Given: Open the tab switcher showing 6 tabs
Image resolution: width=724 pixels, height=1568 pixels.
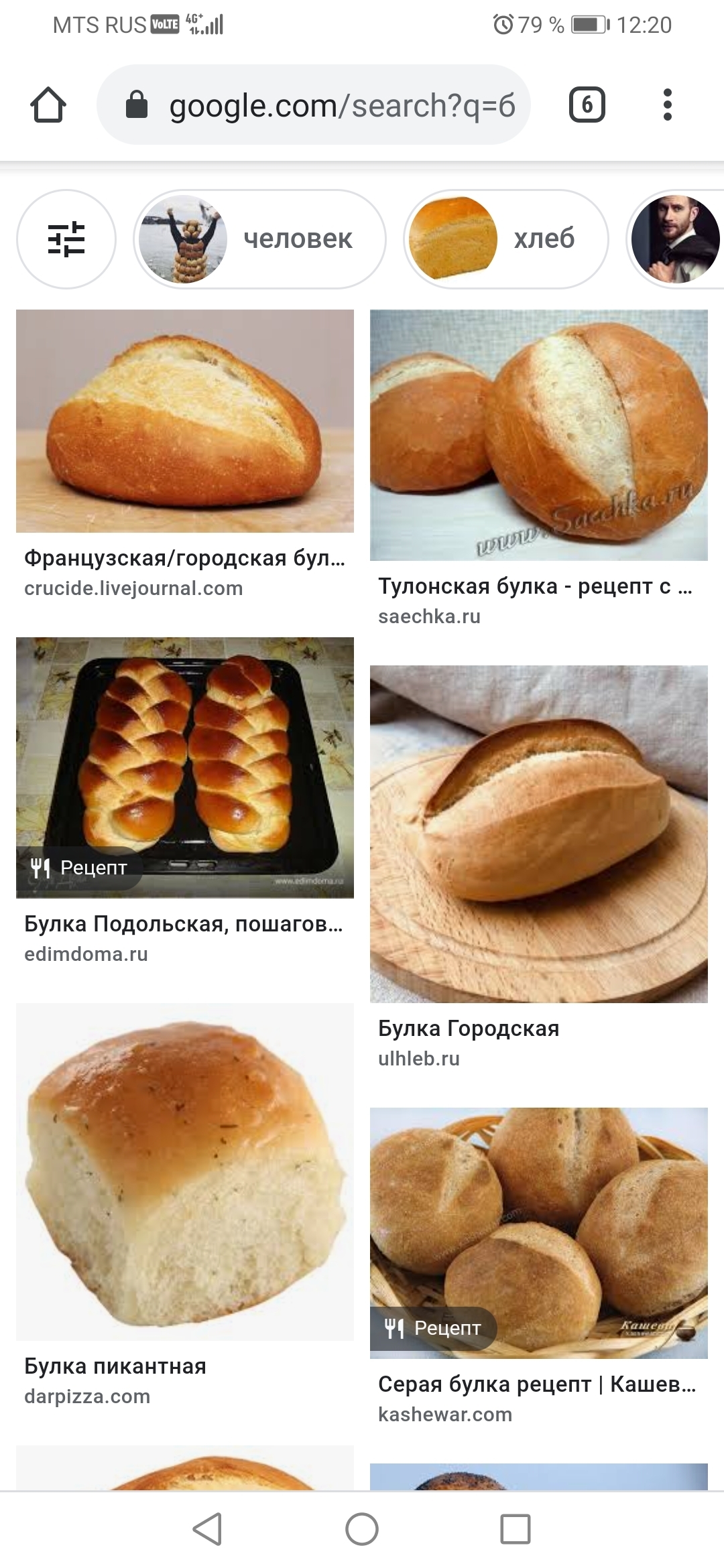Looking at the screenshot, I should point(587,105).
